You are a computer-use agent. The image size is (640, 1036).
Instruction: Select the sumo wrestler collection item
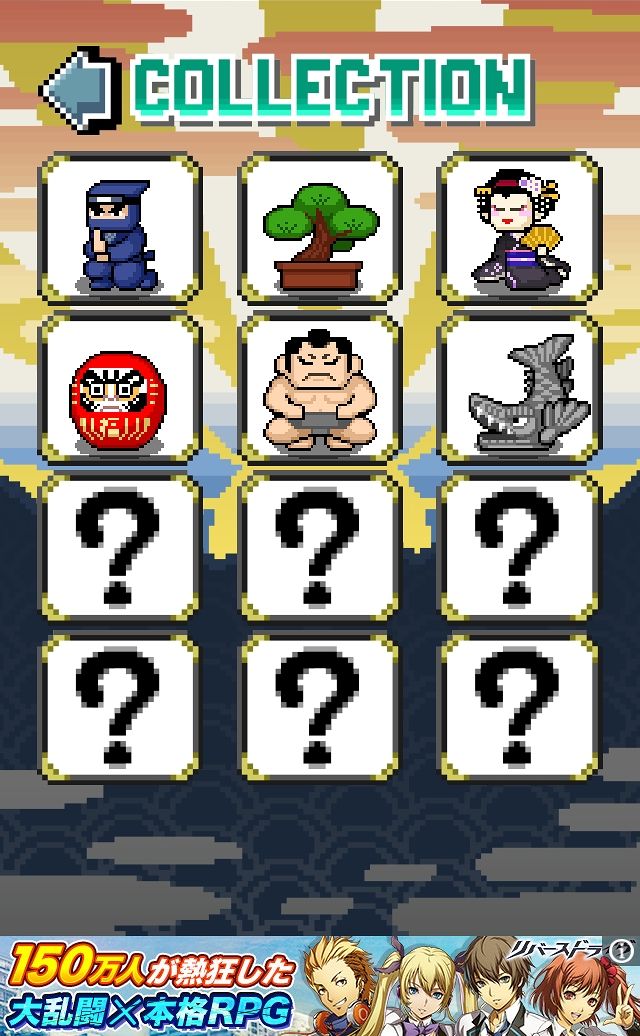pyautogui.click(x=319, y=389)
